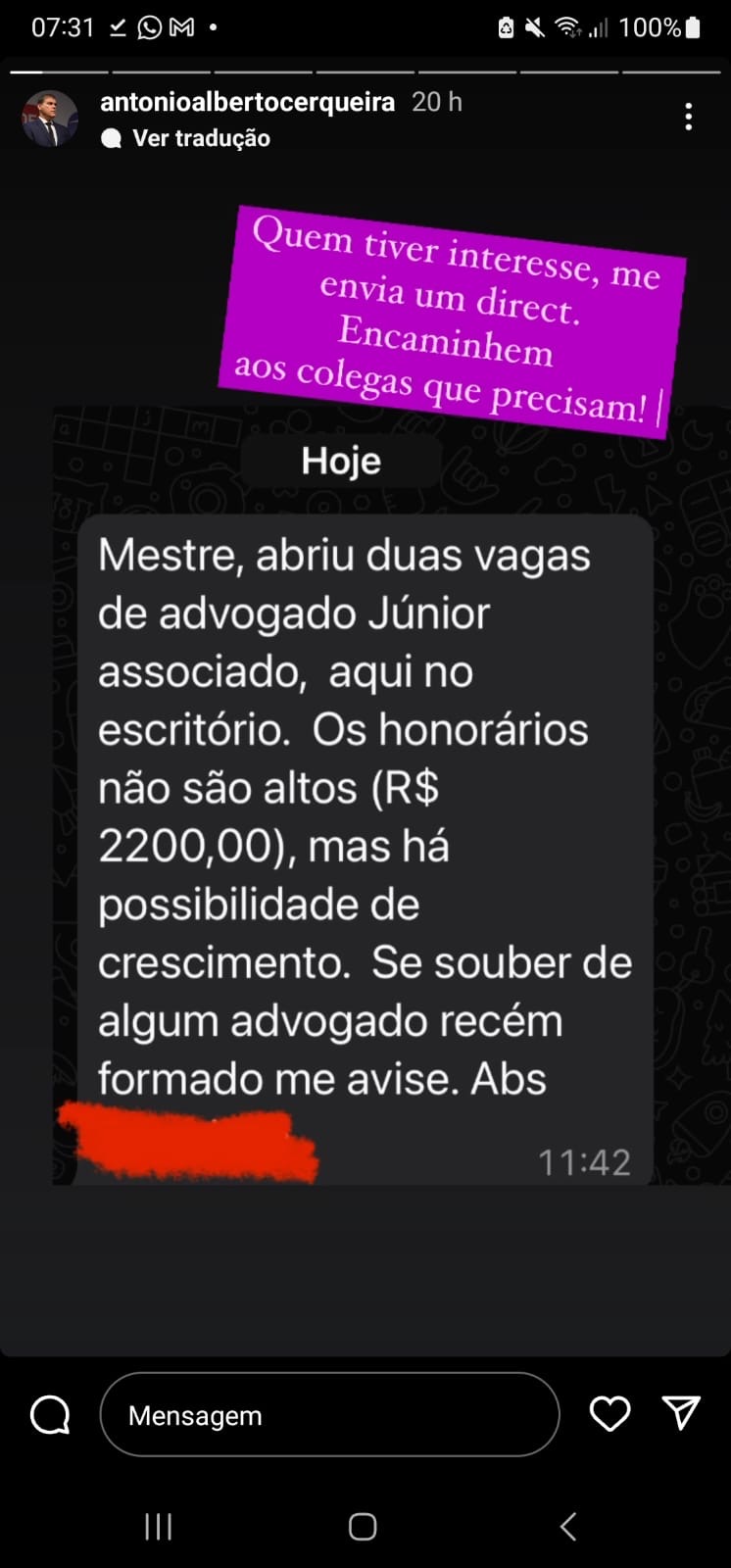
Task: Tap Ver tradução to translate the story
Action: pyautogui.click(x=201, y=138)
